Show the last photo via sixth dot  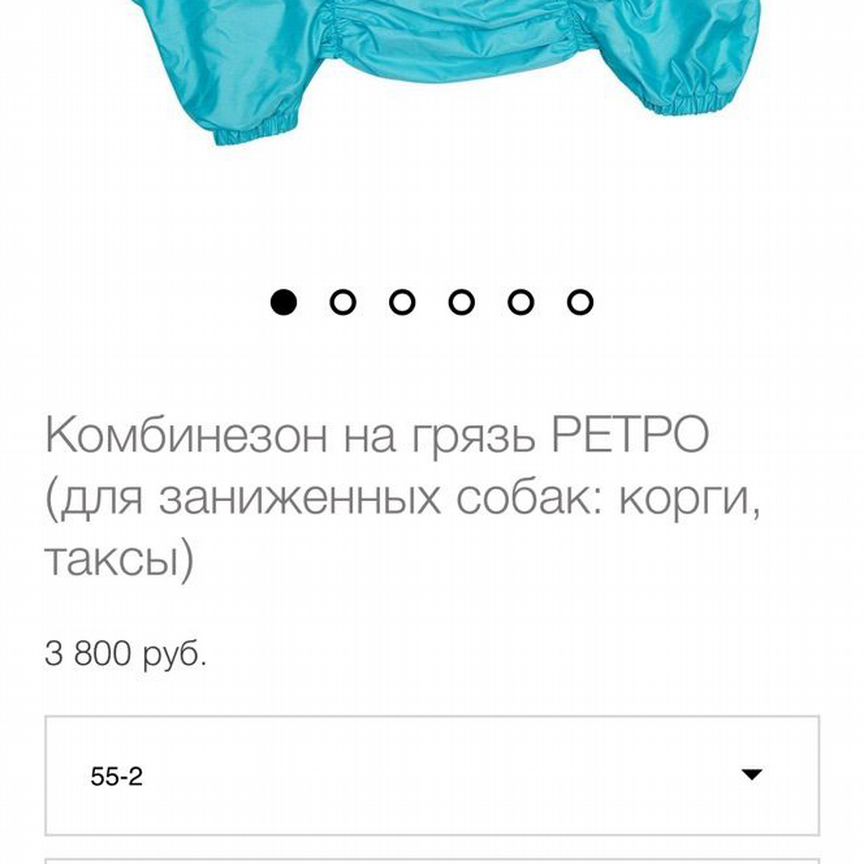click(580, 302)
